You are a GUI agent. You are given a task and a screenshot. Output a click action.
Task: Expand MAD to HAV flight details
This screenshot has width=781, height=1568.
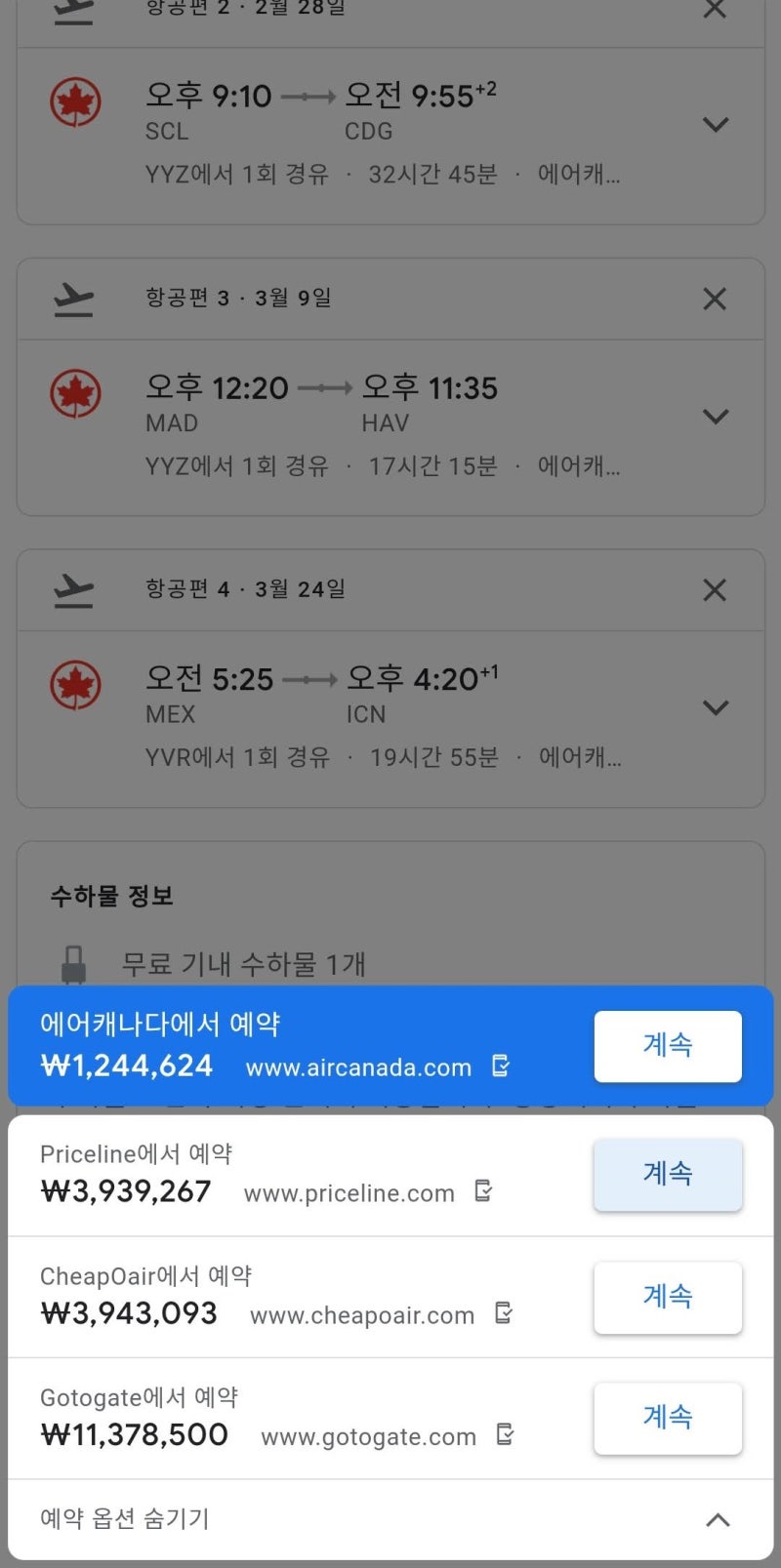[x=716, y=417]
